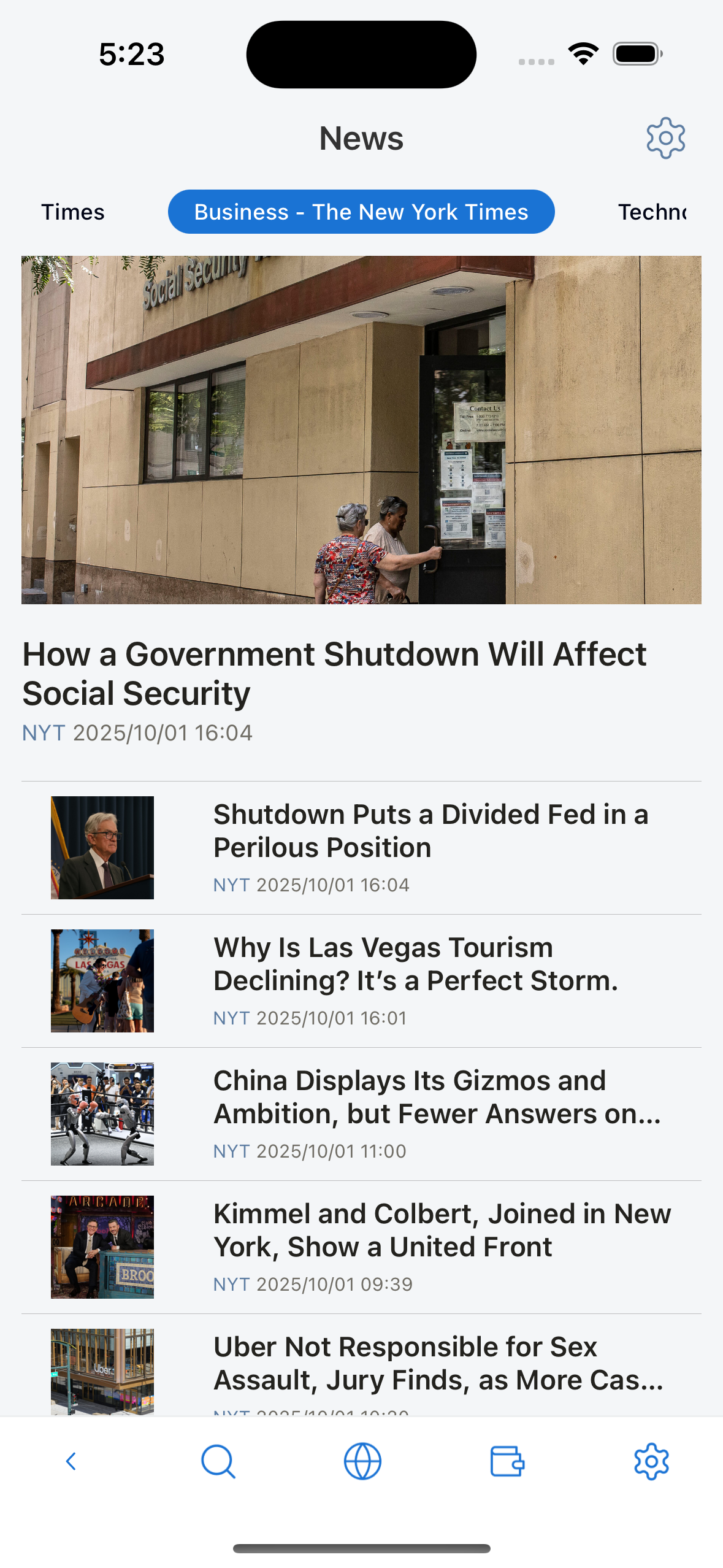Open the wallet from bottom bar

[x=507, y=1461]
